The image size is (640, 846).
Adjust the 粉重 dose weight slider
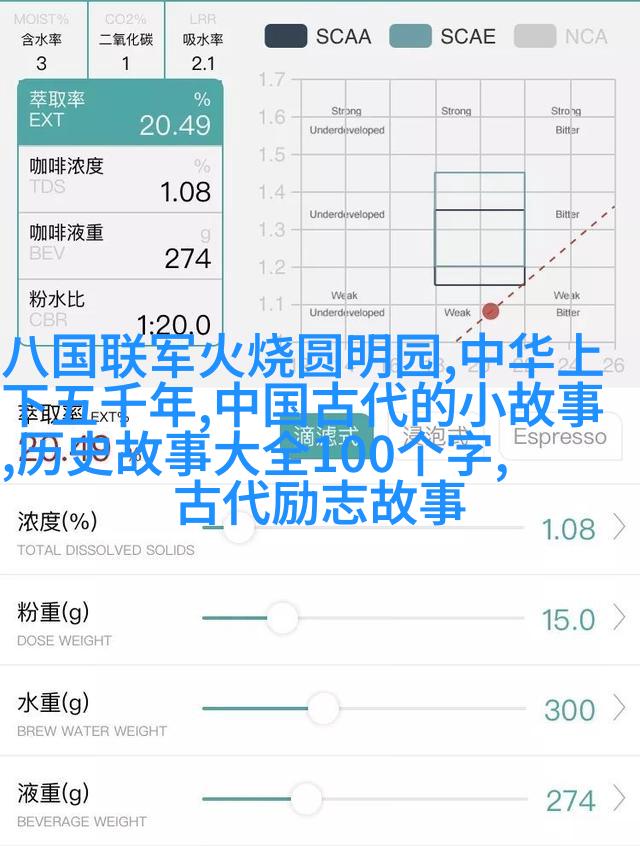pyautogui.click(x=283, y=618)
